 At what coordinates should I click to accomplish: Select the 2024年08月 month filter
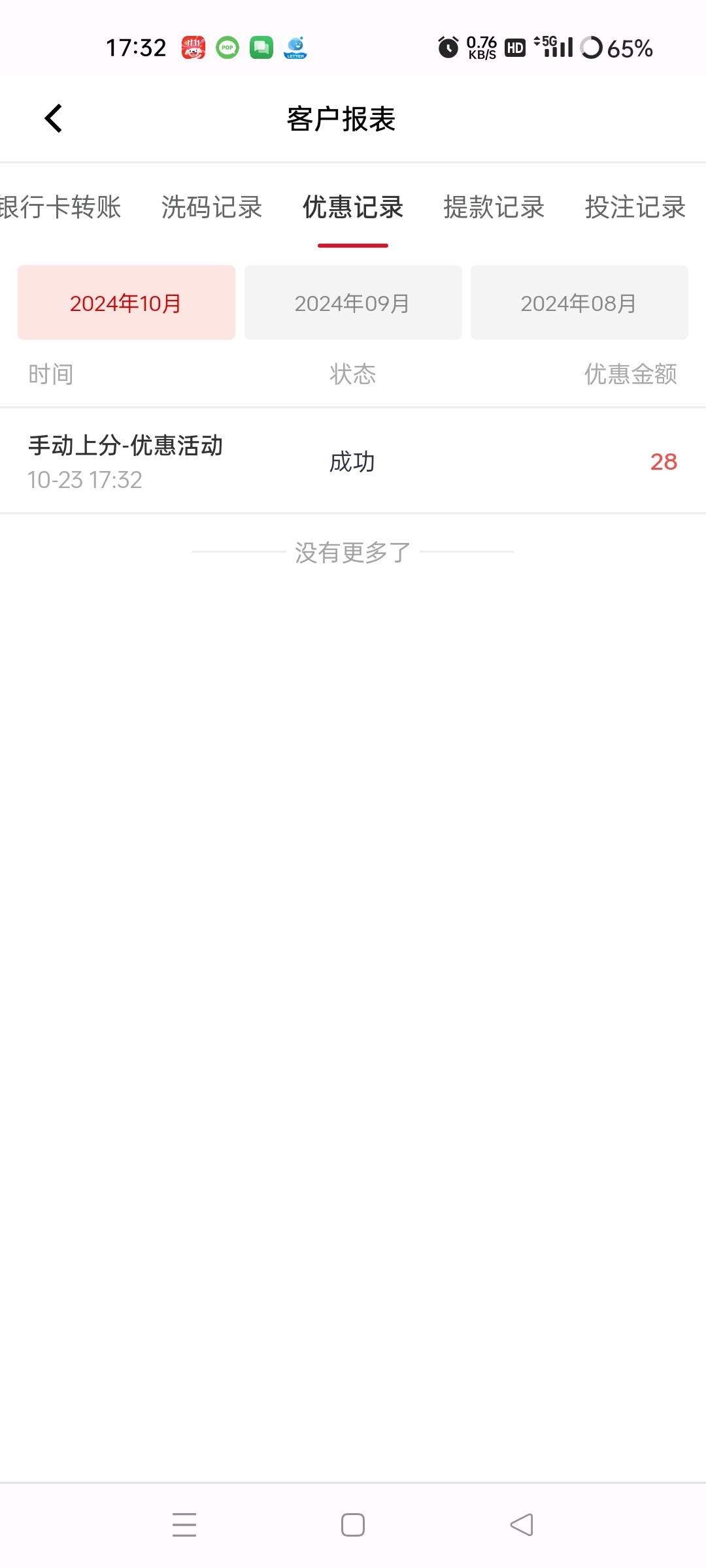pyautogui.click(x=579, y=302)
